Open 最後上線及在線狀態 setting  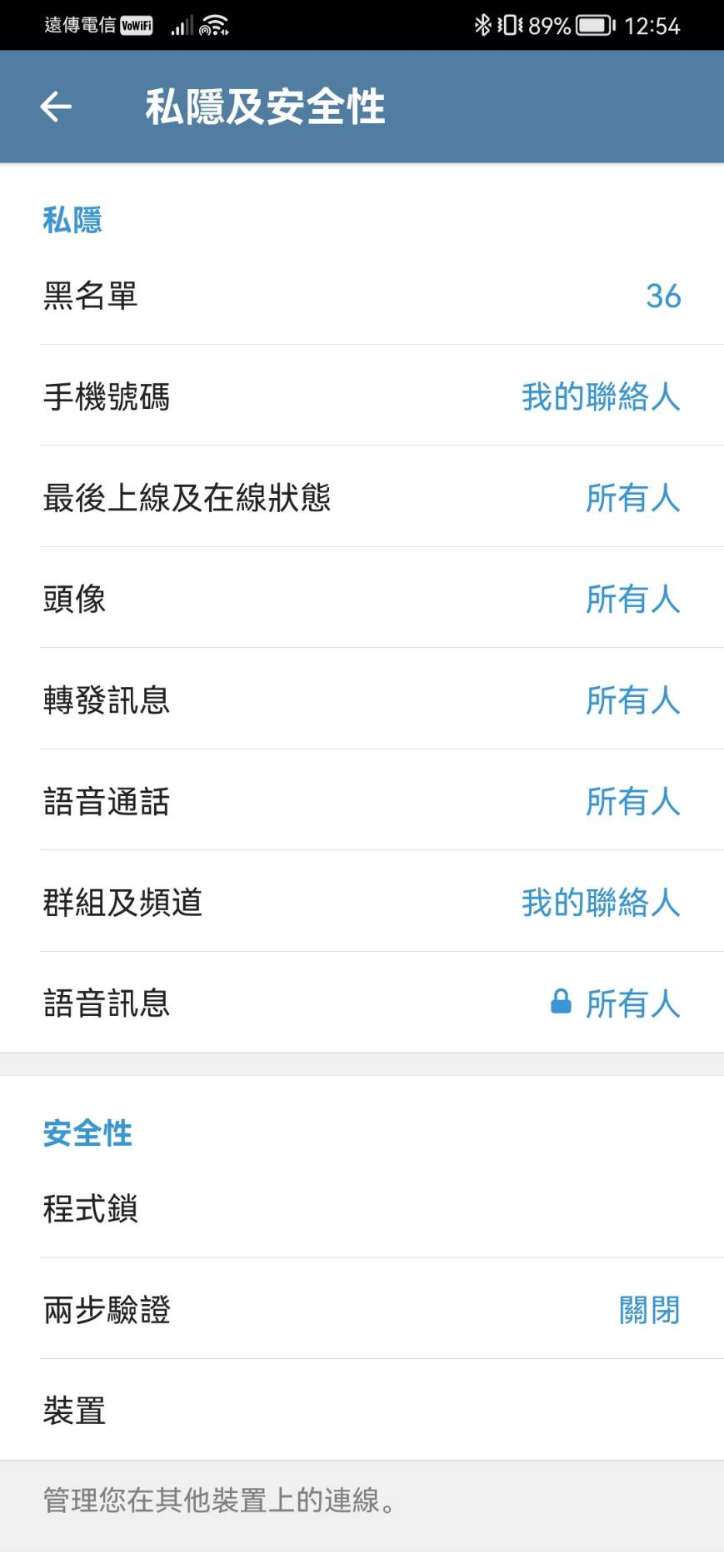pyautogui.click(x=362, y=498)
